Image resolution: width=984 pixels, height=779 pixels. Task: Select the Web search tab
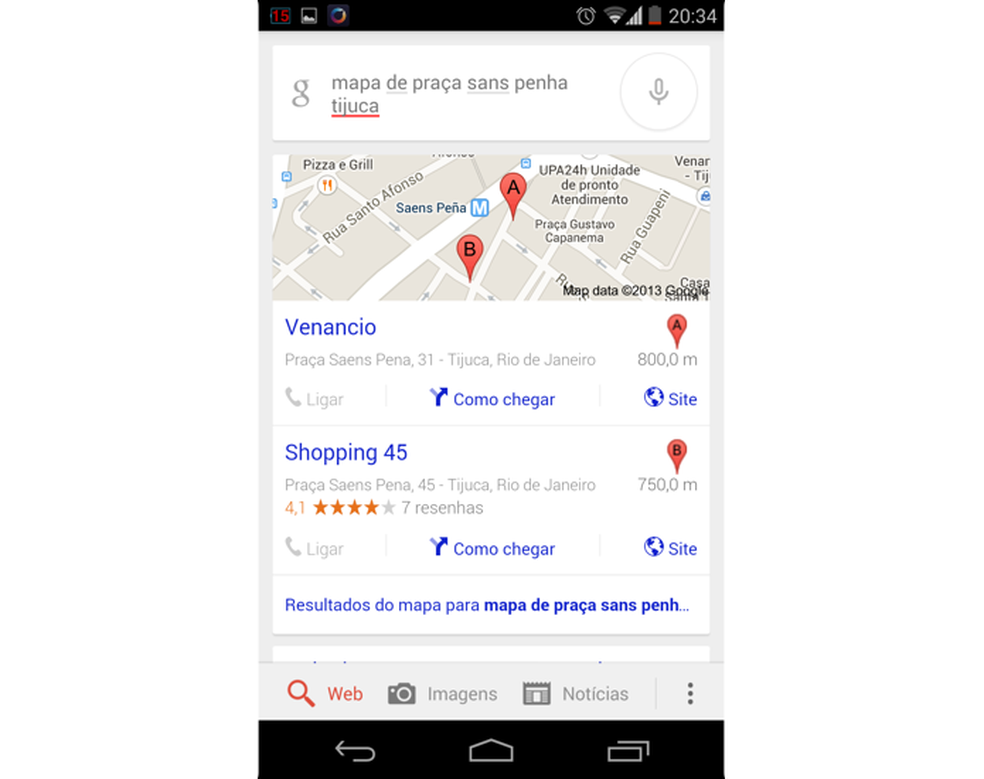325,693
